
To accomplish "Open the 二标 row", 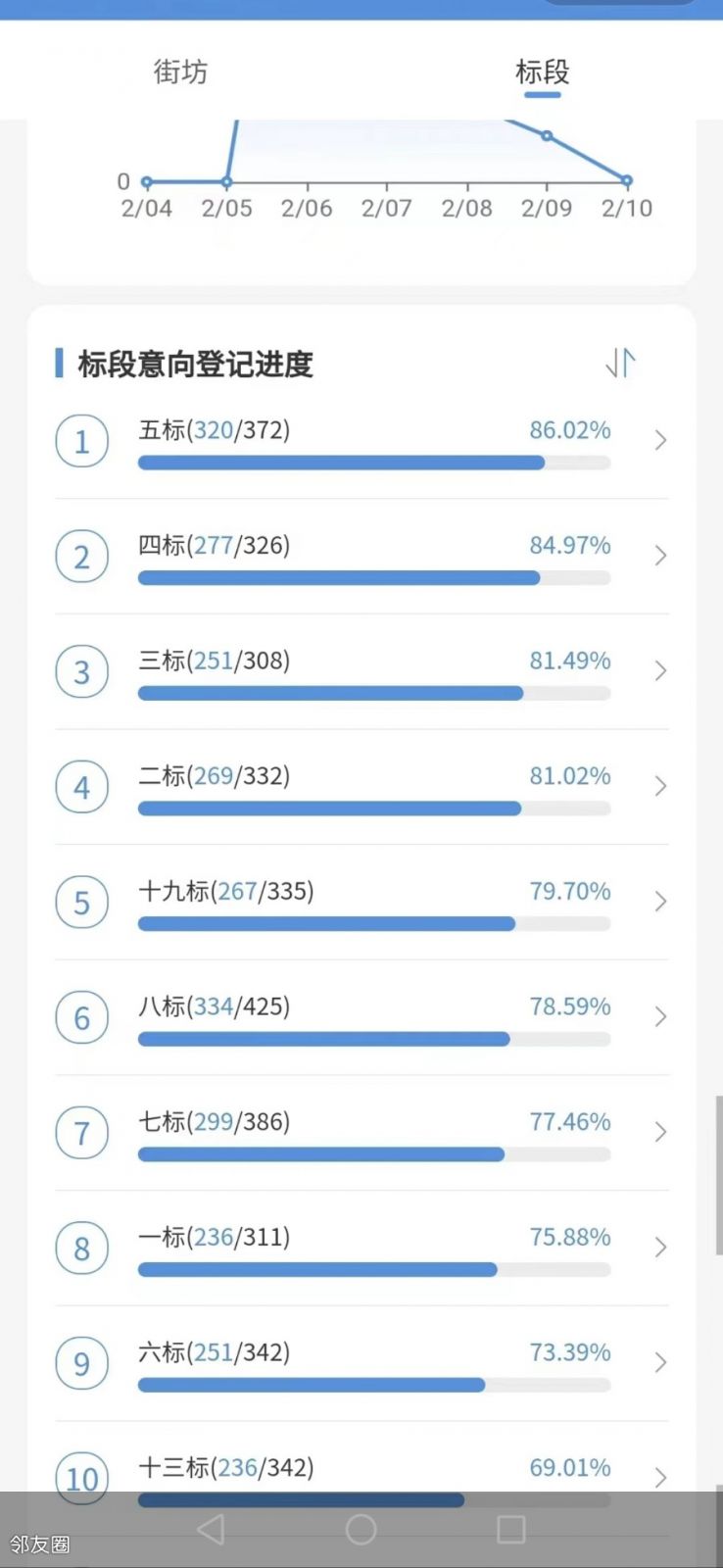I will [x=361, y=787].
